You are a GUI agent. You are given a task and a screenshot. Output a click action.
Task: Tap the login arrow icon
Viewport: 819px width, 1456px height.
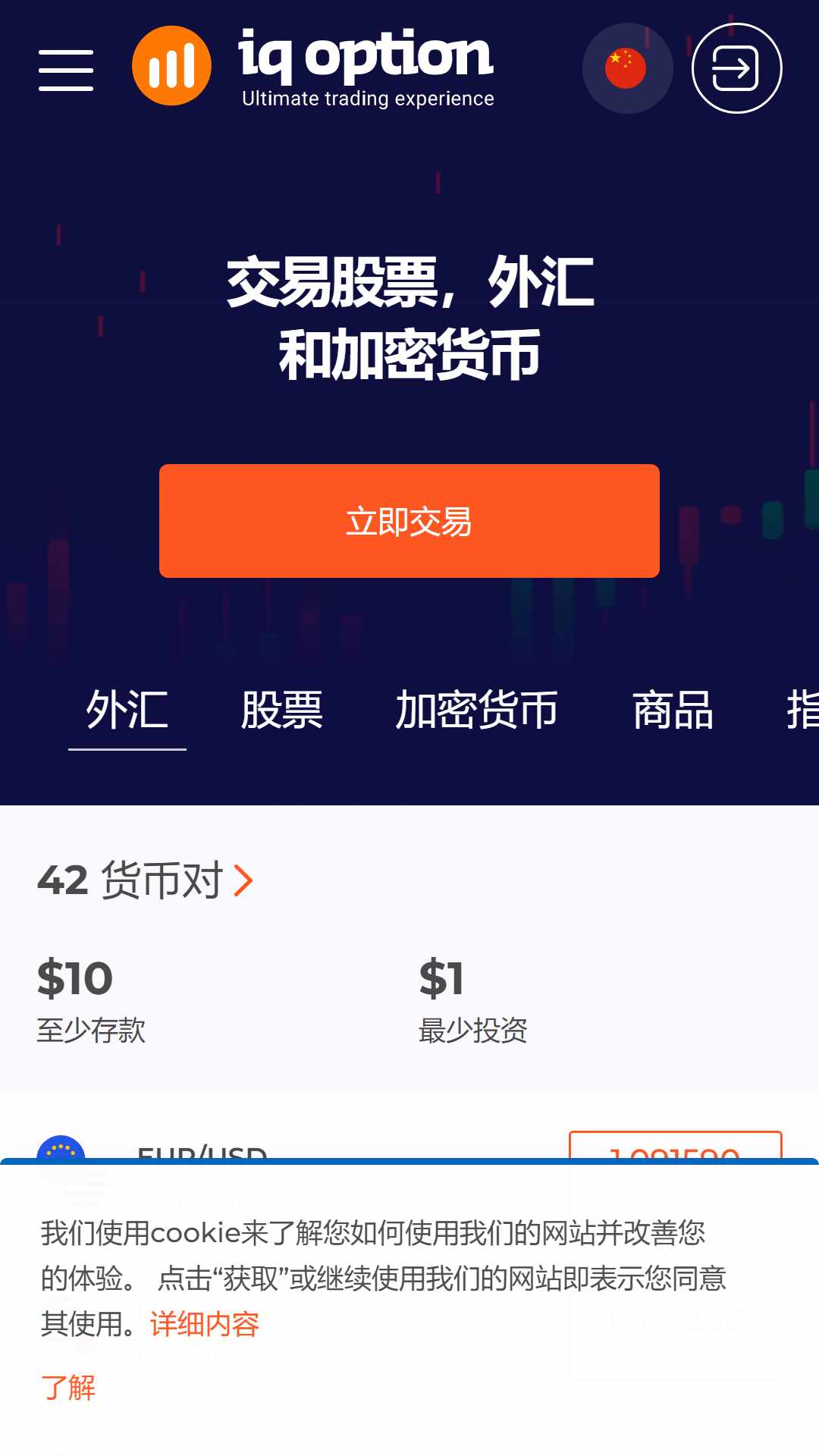[736, 68]
